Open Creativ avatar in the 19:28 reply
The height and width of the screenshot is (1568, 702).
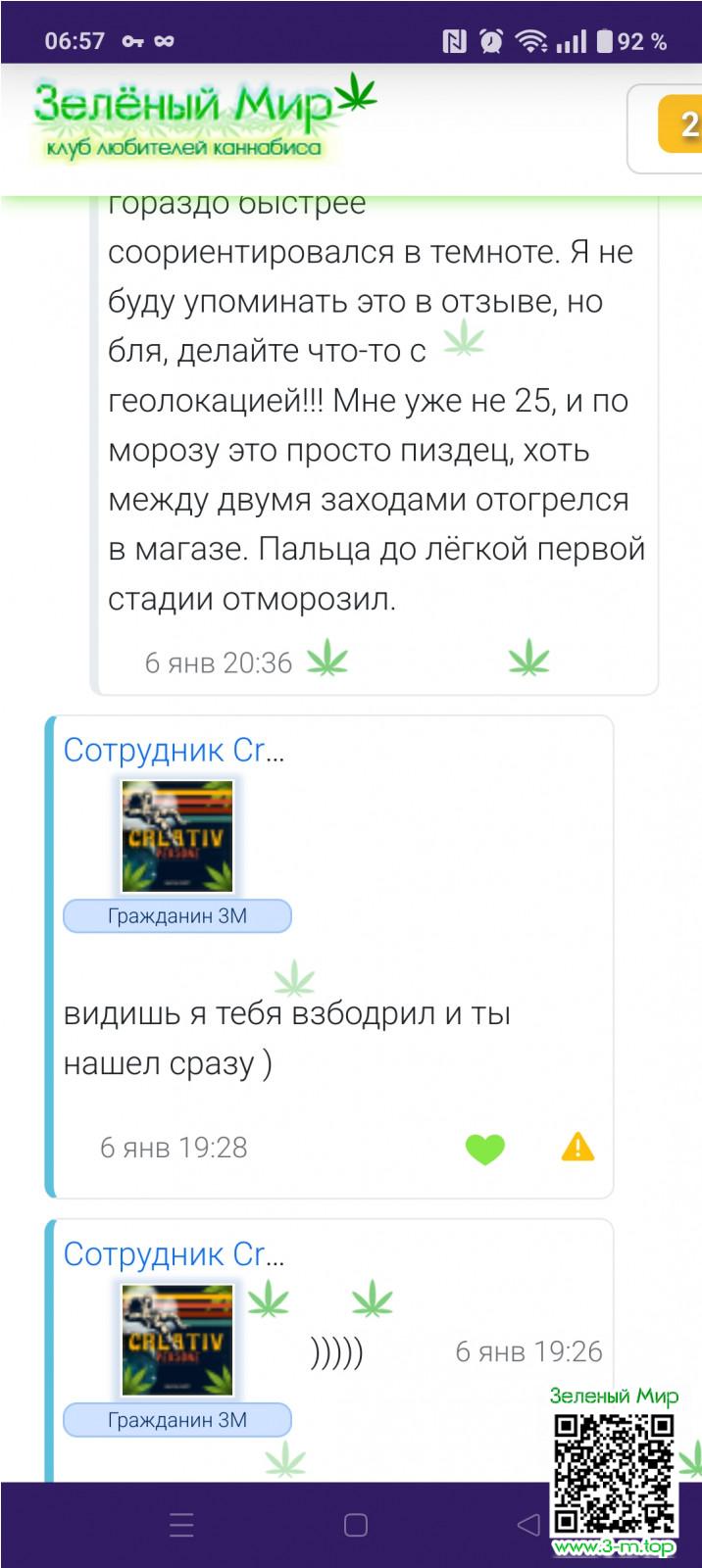point(177,836)
